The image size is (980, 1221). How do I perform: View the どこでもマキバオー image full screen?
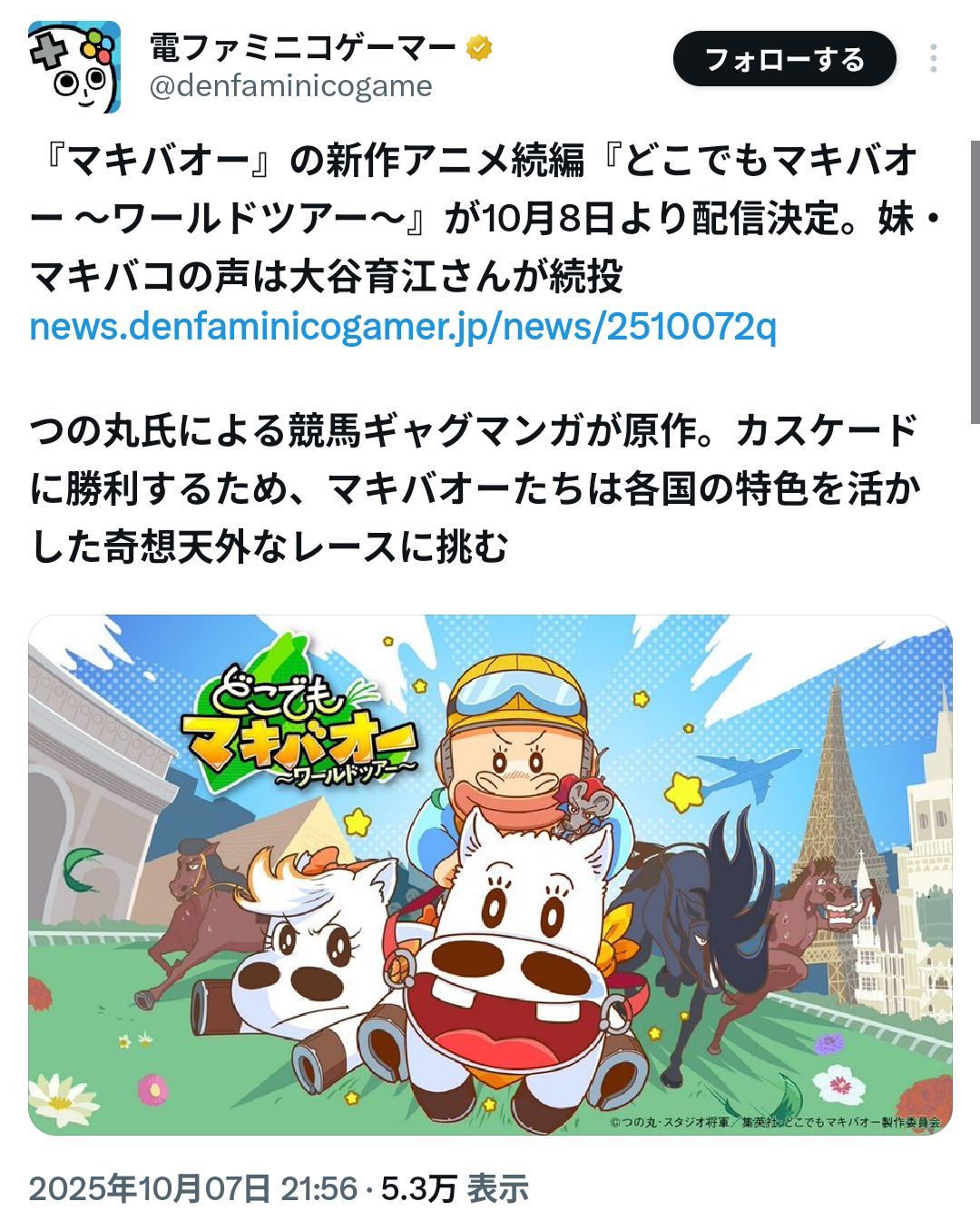point(490,875)
